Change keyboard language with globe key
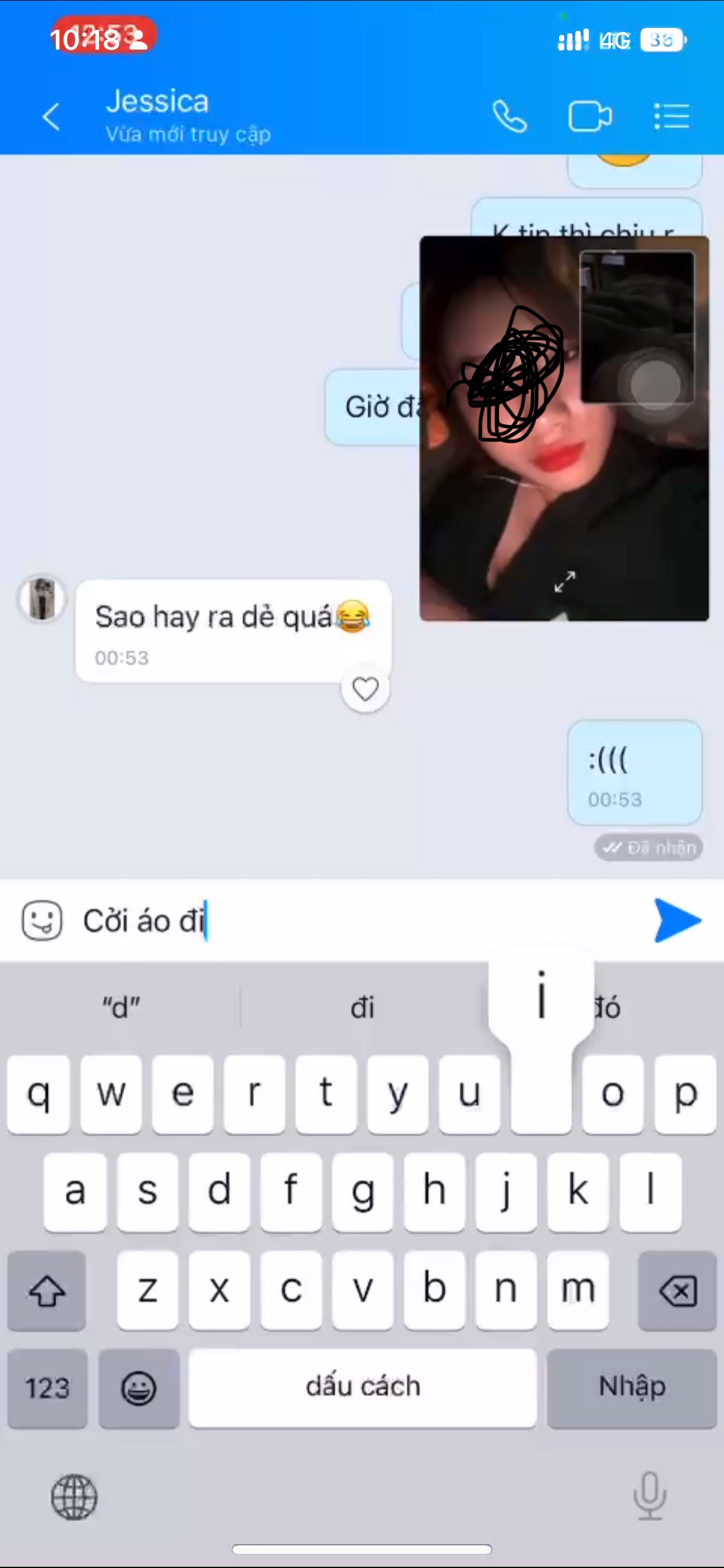 click(x=74, y=1497)
